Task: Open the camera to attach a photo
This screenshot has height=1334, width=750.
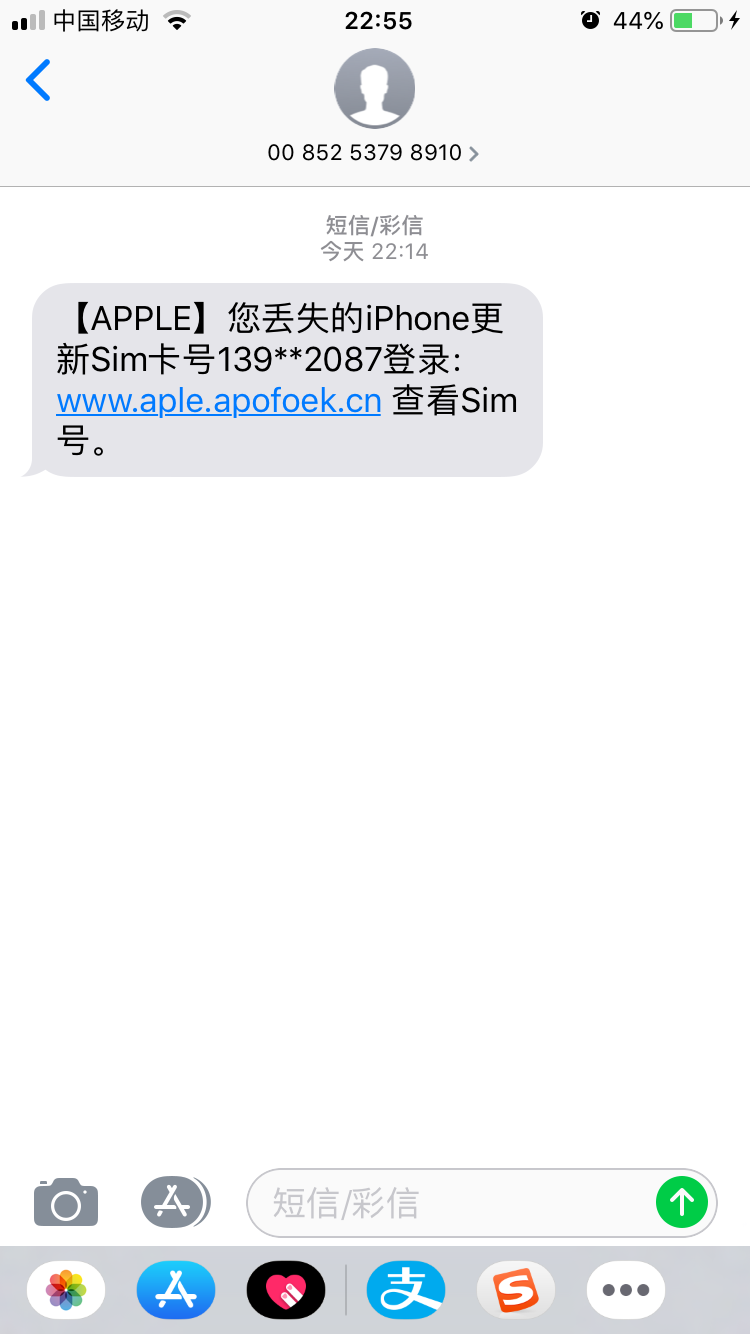Action: pos(66,1202)
